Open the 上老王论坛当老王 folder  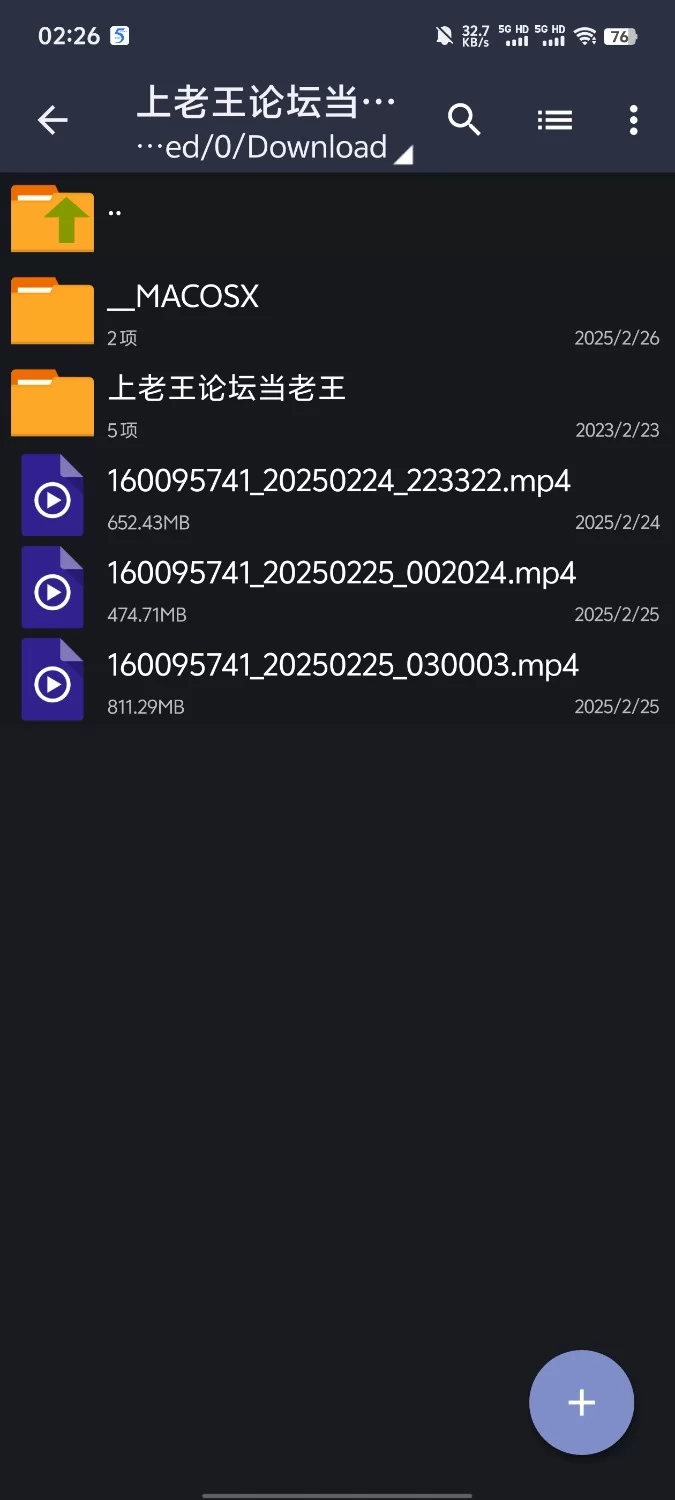point(337,403)
